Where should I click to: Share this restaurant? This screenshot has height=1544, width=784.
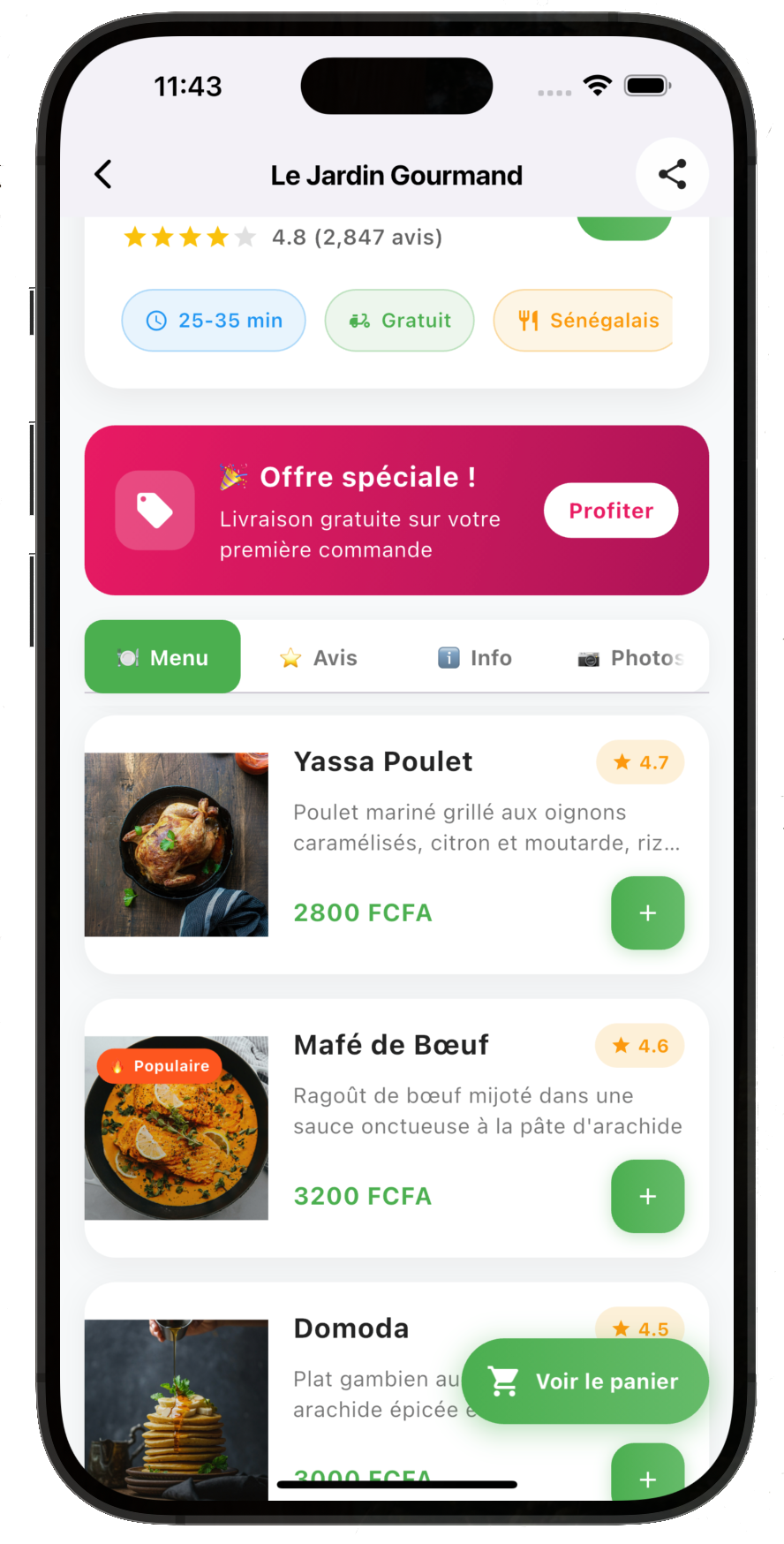pos(672,174)
